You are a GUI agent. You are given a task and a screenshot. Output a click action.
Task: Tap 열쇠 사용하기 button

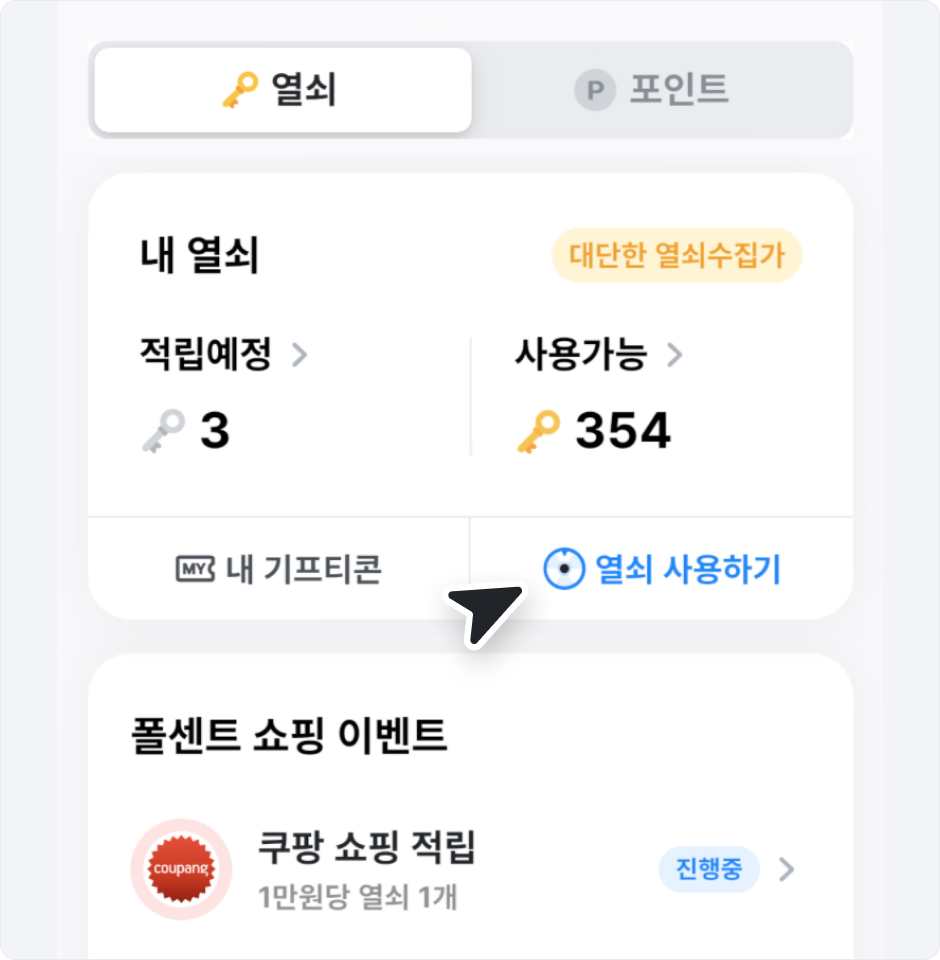(x=662, y=570)
